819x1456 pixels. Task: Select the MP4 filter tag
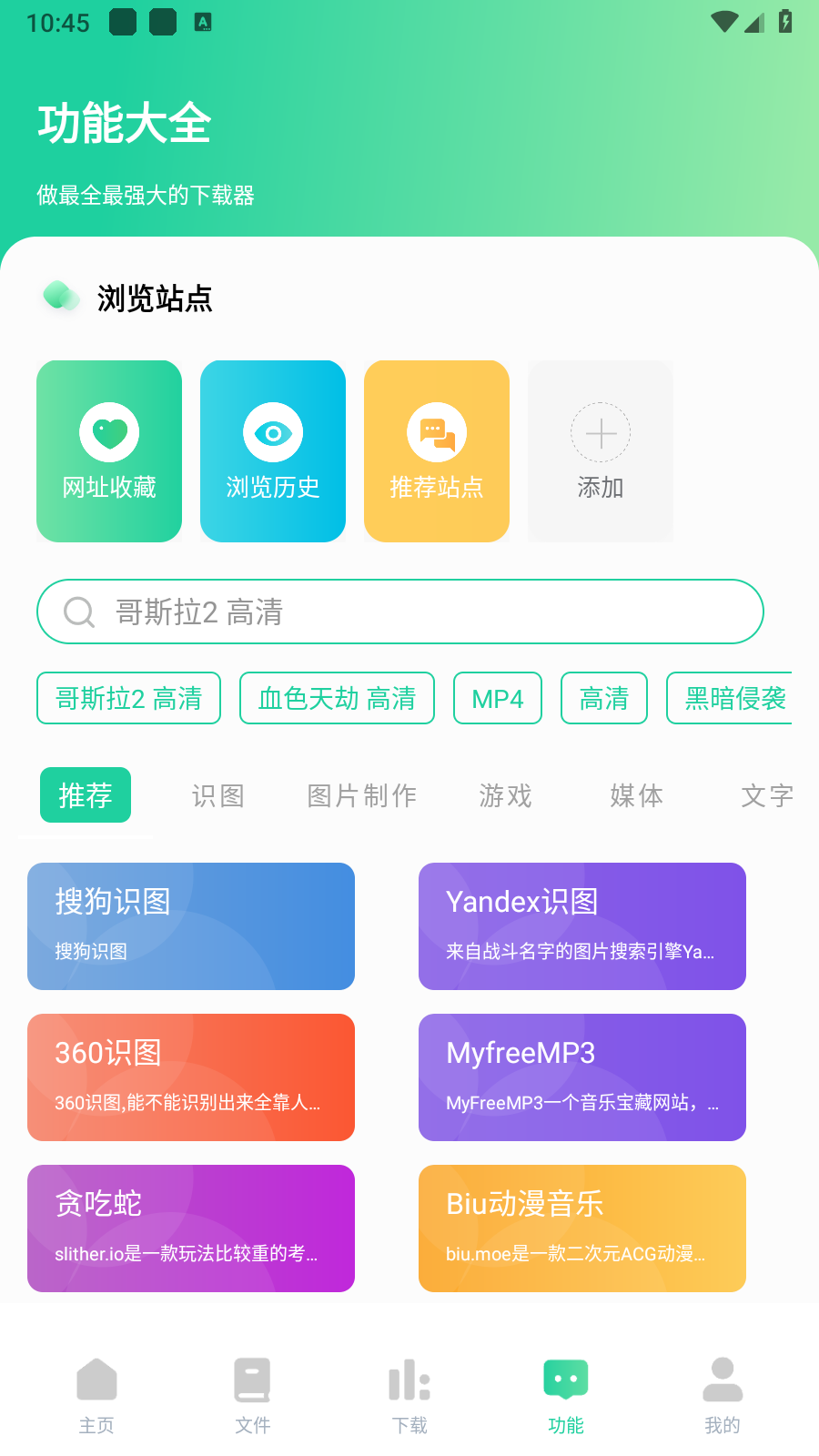click(497, 698)
